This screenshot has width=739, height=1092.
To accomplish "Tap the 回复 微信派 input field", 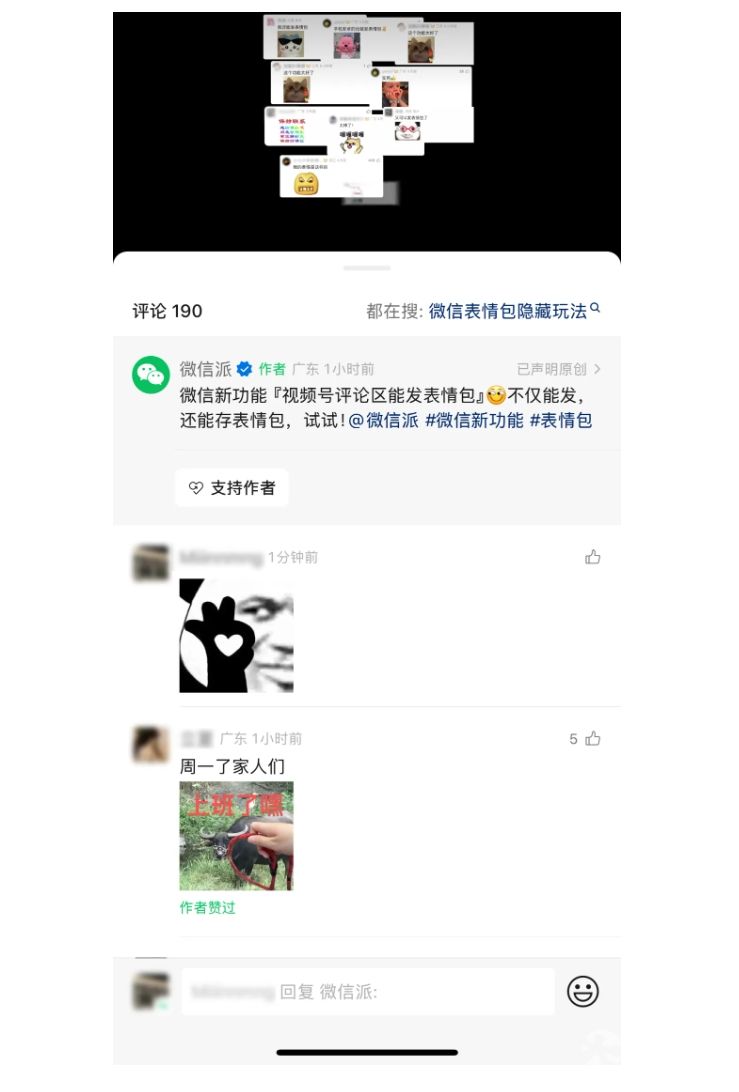I will pyautogui.click(x=368, y=992).
